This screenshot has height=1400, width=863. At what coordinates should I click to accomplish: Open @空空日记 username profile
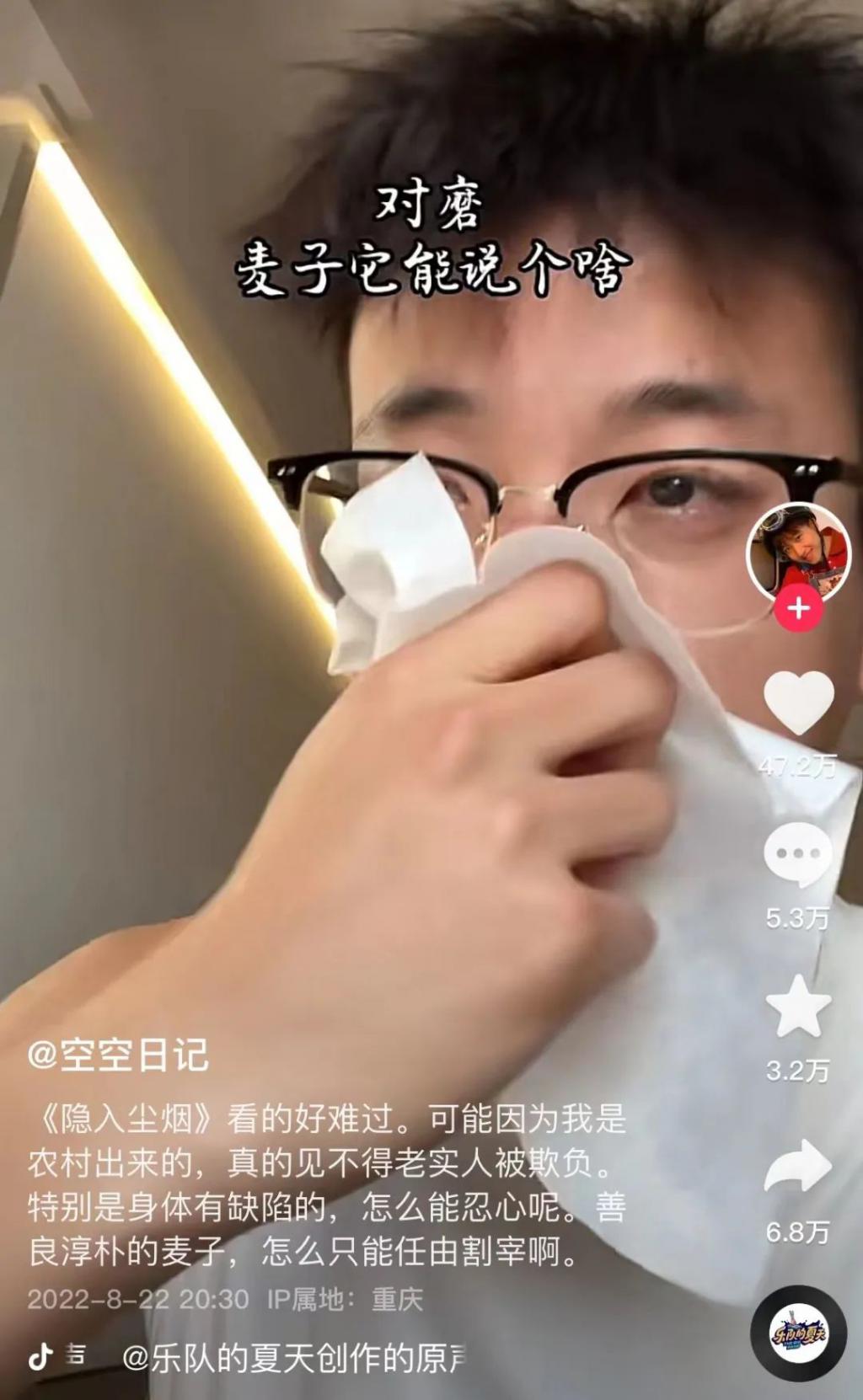point(118,1055)
